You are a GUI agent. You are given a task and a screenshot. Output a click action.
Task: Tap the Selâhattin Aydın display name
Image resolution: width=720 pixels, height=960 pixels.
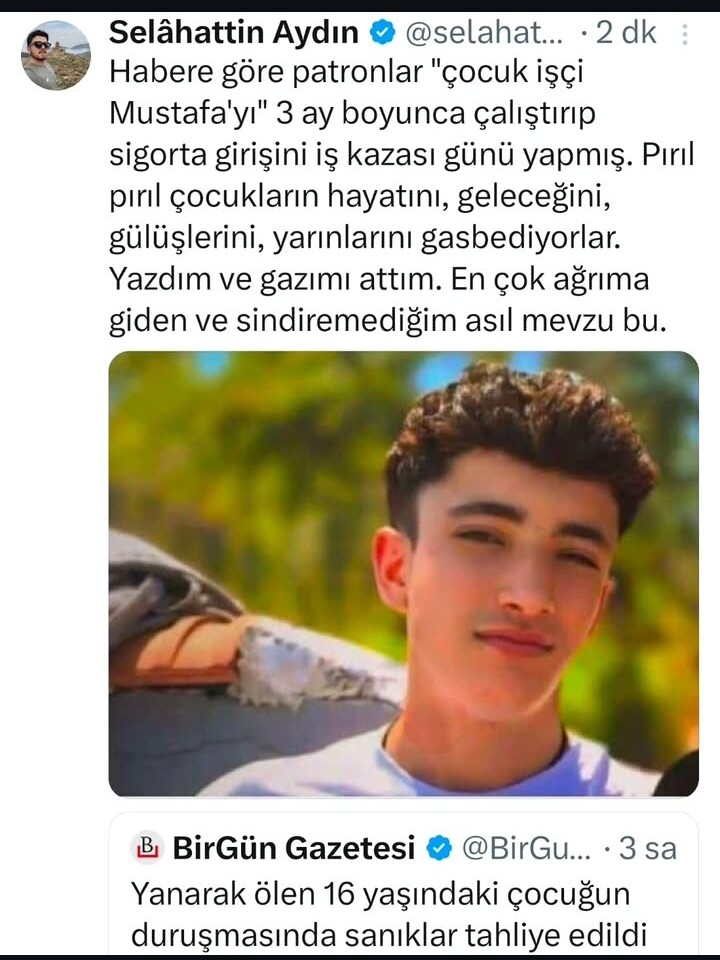pyautogui.click(x=232, y=33)
